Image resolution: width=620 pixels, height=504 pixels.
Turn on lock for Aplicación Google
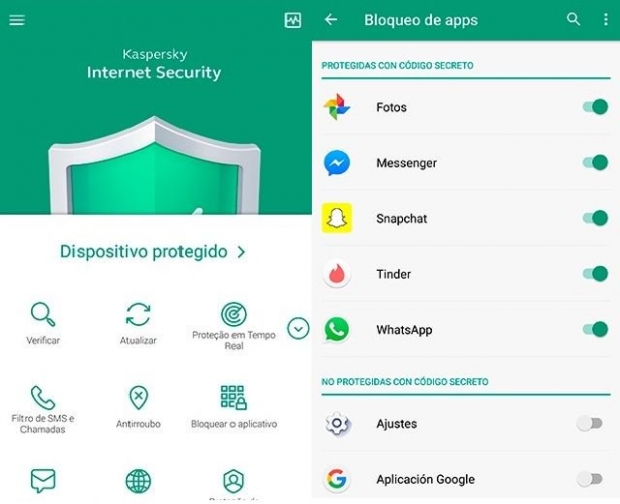[590, 479]
